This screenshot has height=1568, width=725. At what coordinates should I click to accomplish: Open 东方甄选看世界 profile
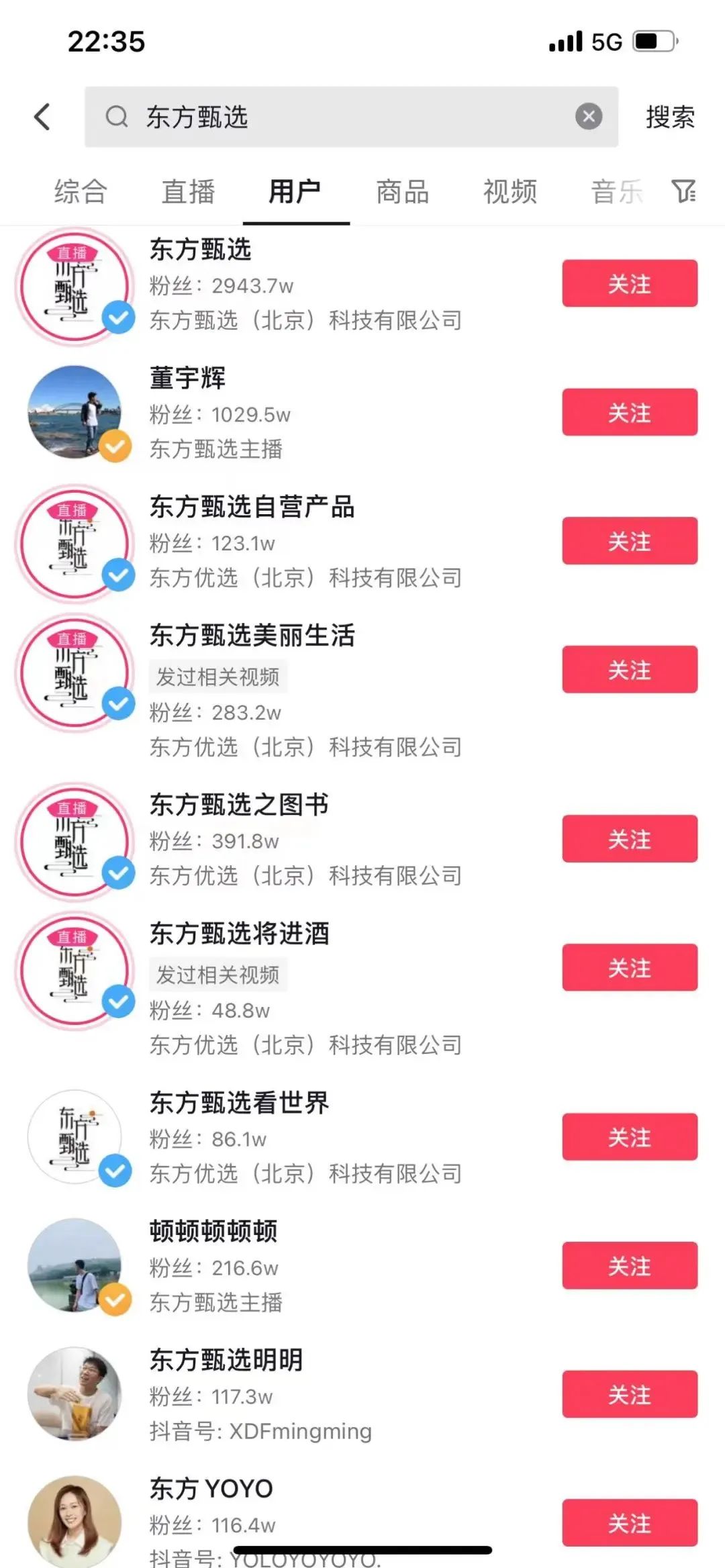pos(240,1103)
